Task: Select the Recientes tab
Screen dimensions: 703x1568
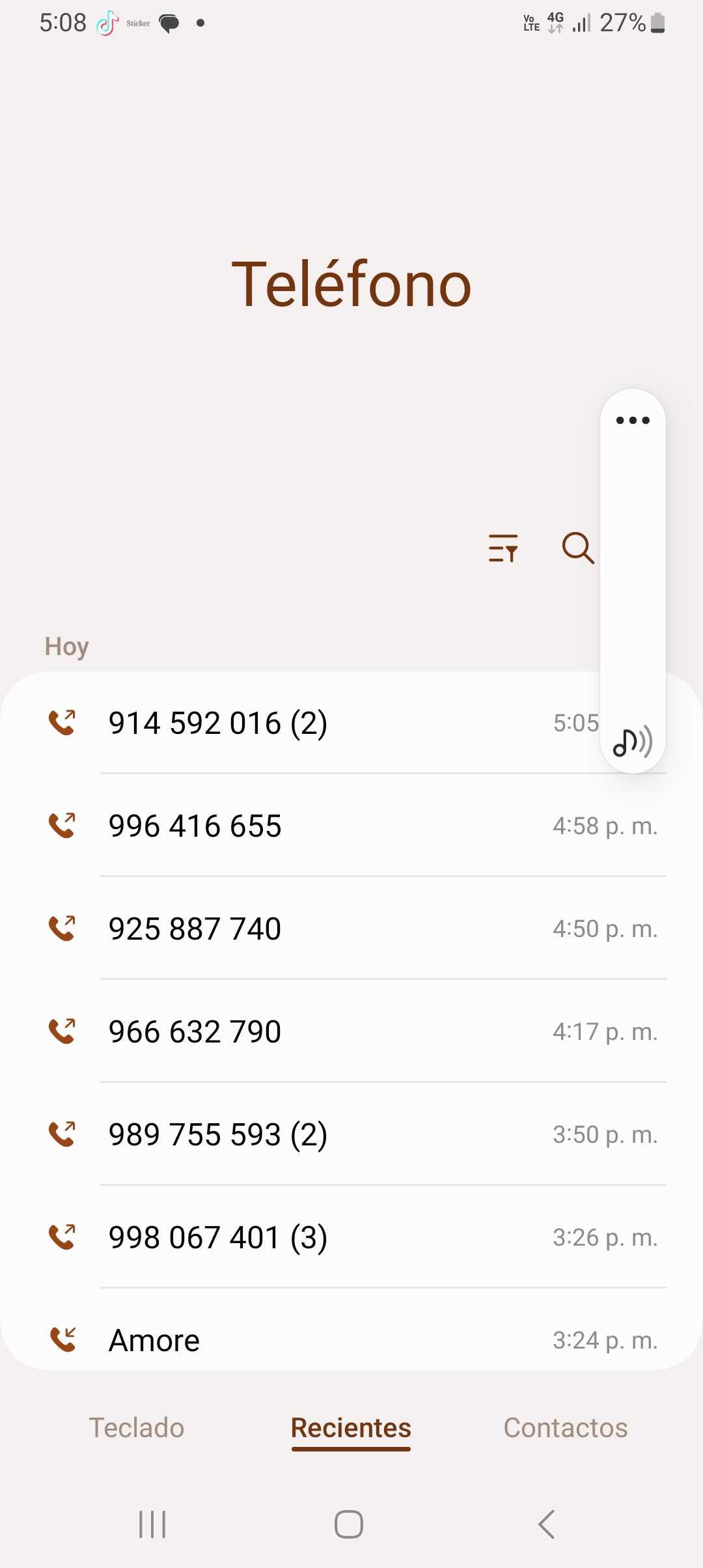Action: pyautogui.click(x=351, y=1428)
